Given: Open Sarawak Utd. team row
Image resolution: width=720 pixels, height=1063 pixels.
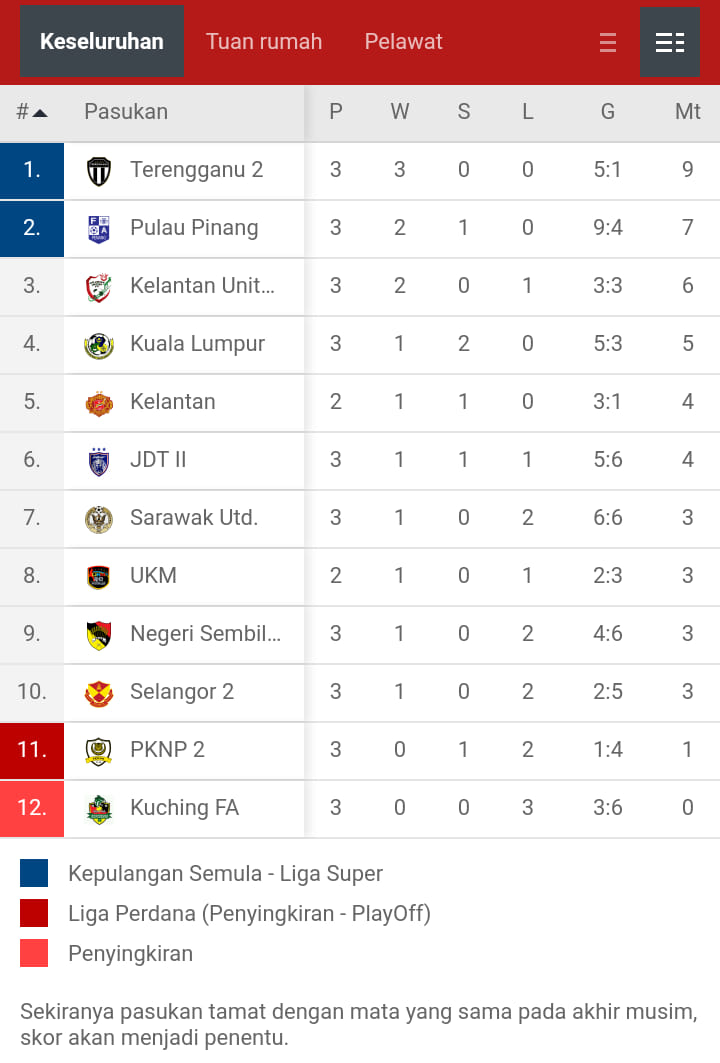Looking at the screenshot, I should pyautogui.click(x=360, y=518).
